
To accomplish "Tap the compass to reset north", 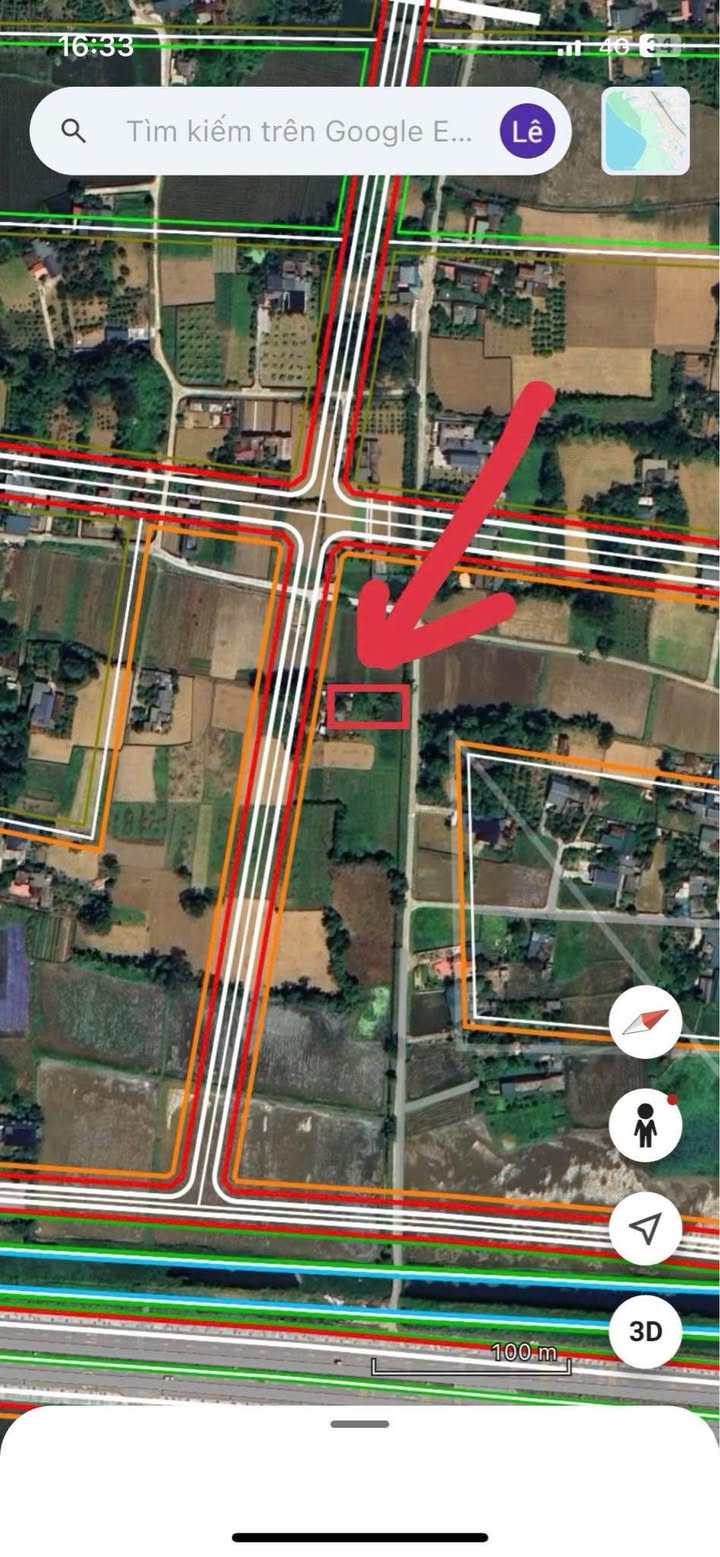I will point(645,1021).
